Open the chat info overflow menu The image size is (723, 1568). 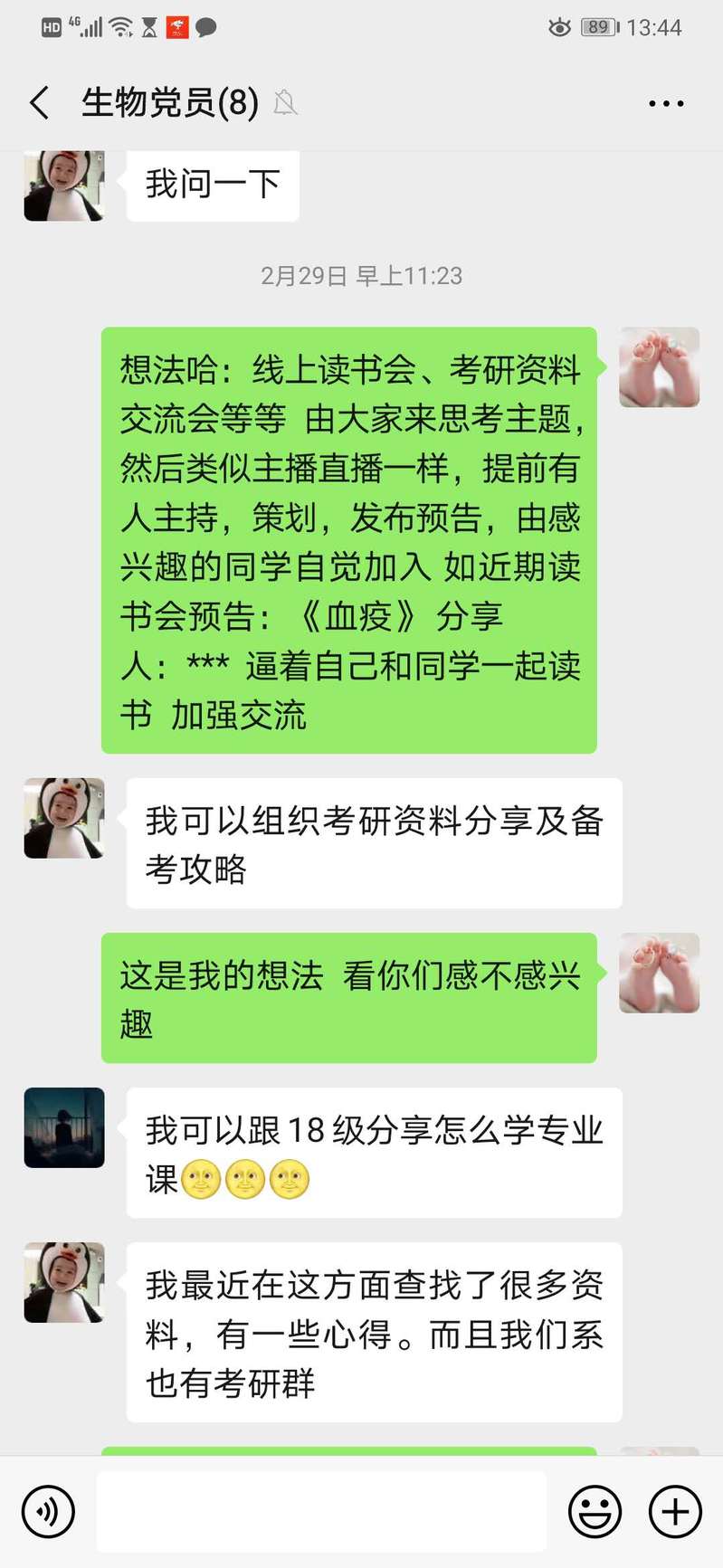[x=666, y=104]
